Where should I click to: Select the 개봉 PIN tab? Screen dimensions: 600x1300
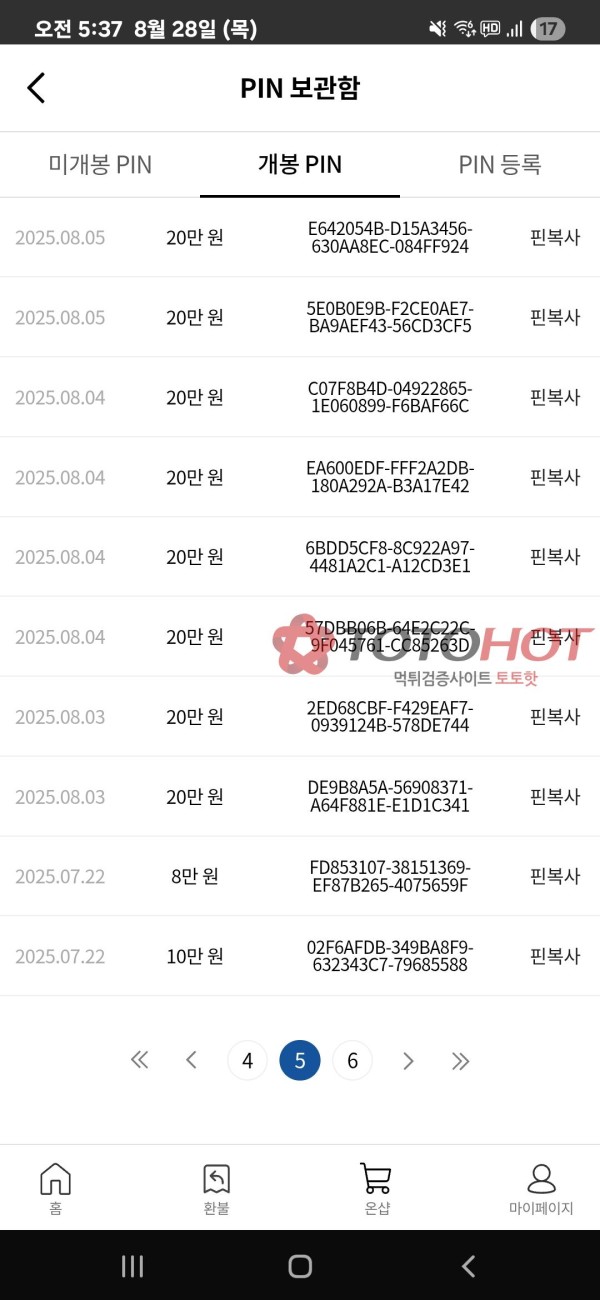[300, 165]
